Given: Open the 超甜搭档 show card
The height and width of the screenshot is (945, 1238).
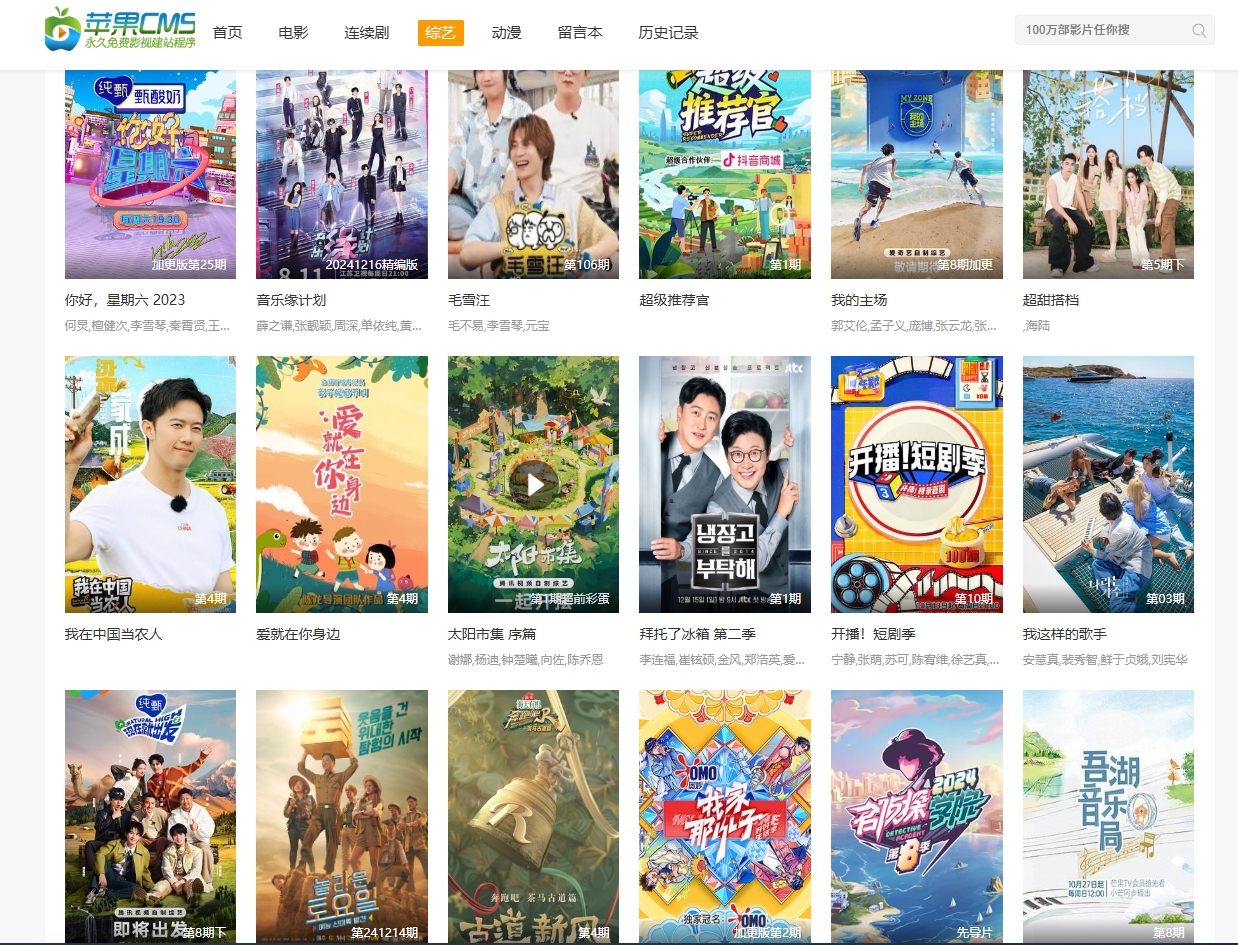Looking at the screenshot, I should pyautogui.click(x=1108, y=175).
